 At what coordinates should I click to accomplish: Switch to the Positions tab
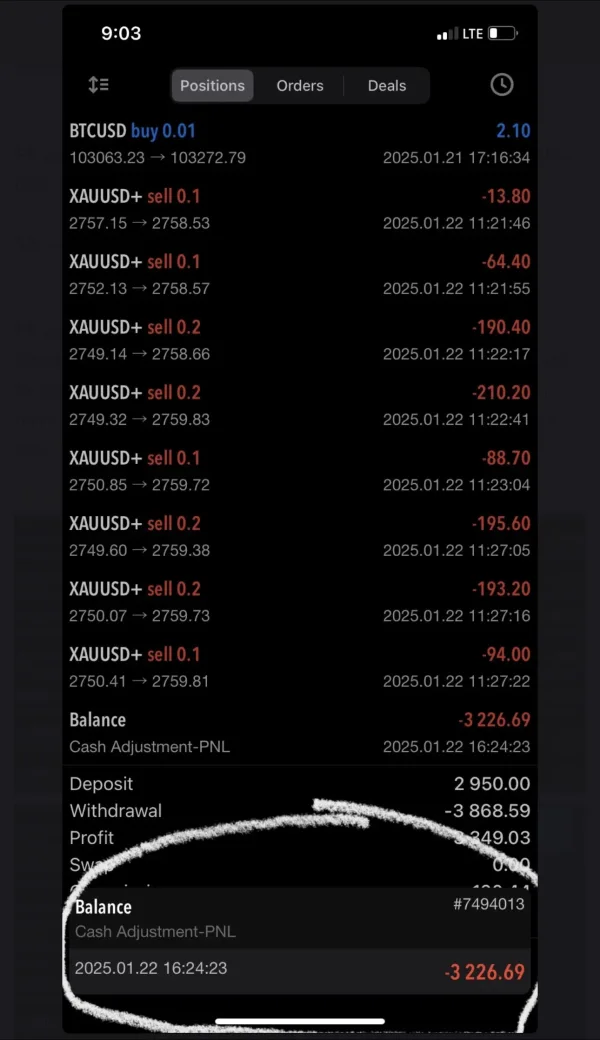(x=212, y=86)
